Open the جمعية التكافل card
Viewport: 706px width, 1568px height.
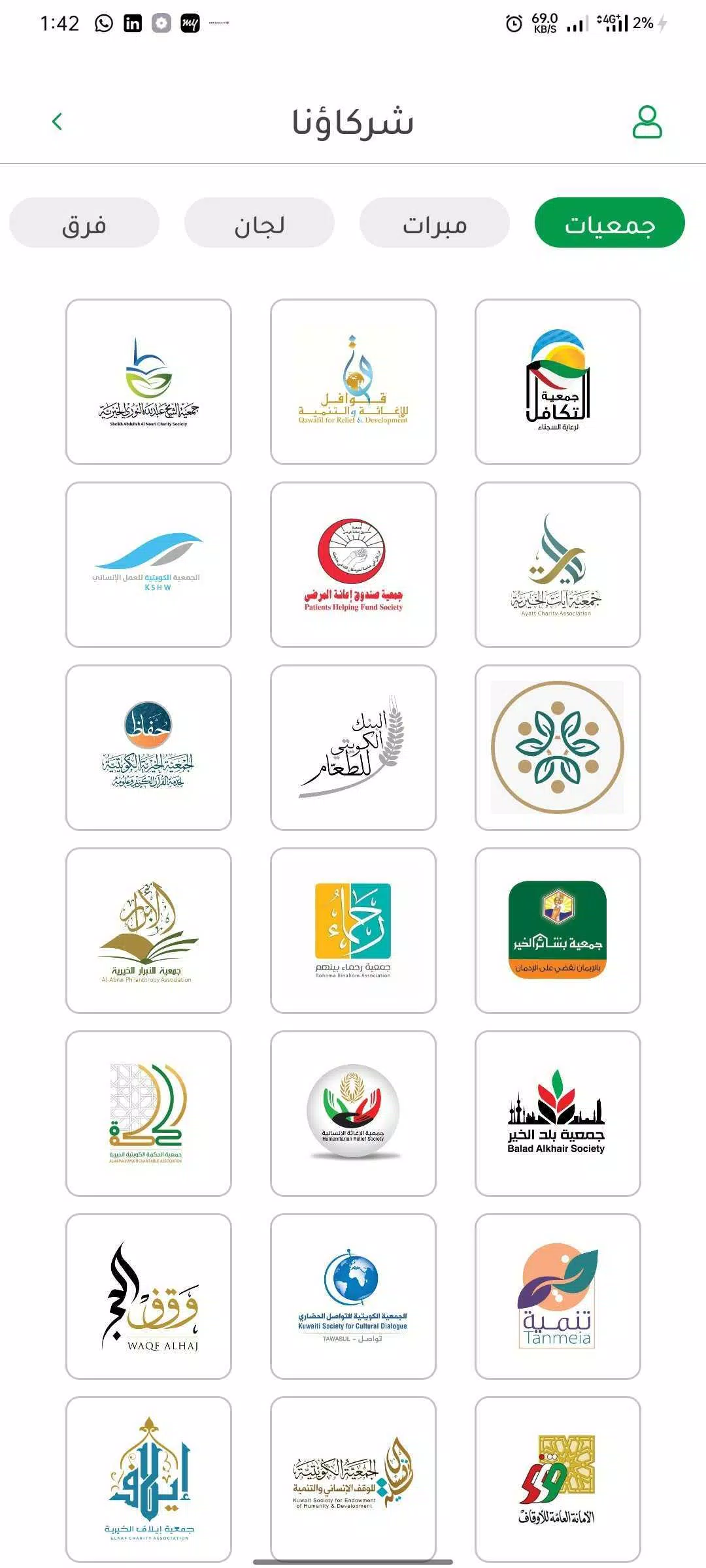click(558, 382)
